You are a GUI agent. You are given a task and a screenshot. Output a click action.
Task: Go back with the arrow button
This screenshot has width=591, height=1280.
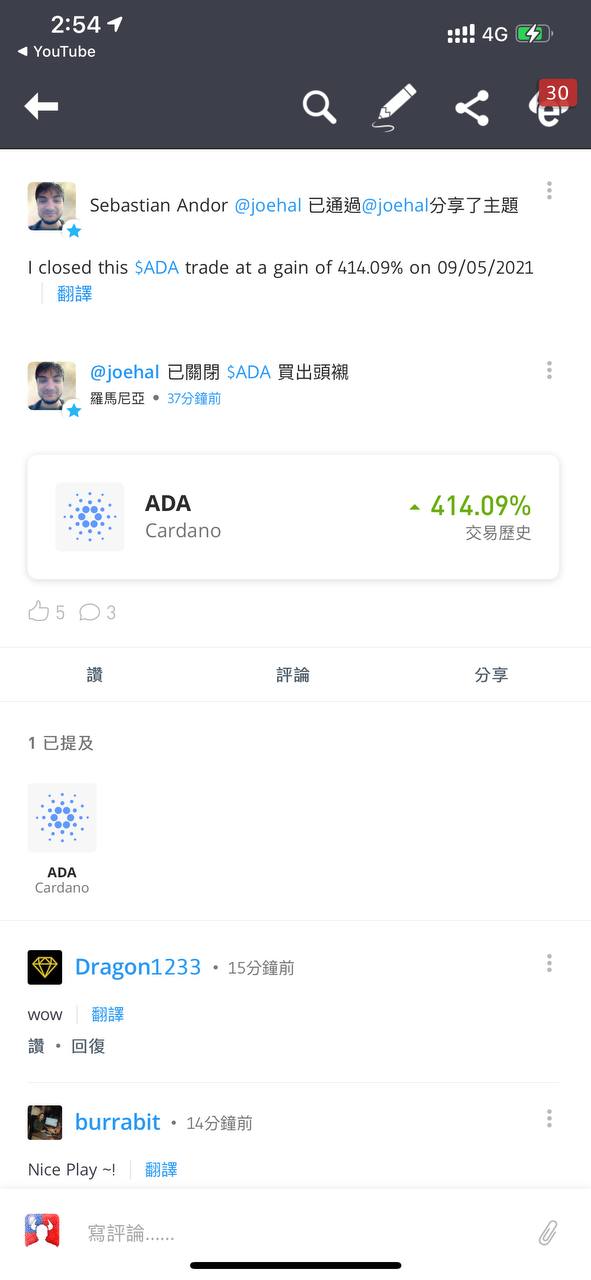[41, 106]
